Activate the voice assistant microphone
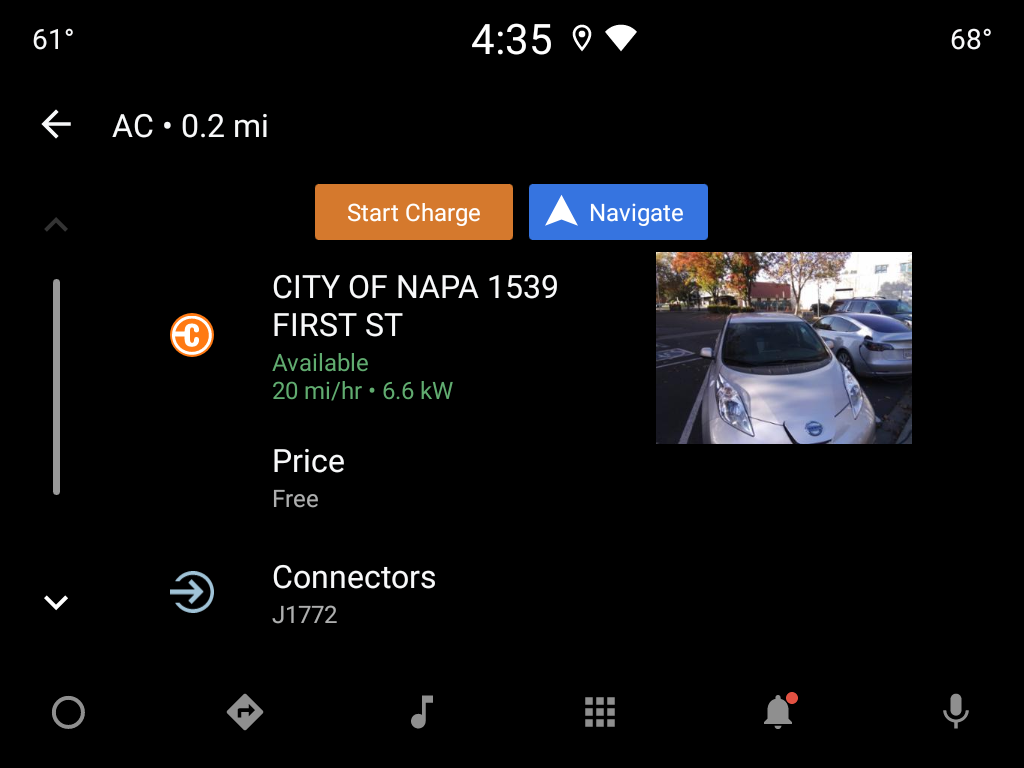Viewport: 1024px width, 768px height. coord(955,712)
